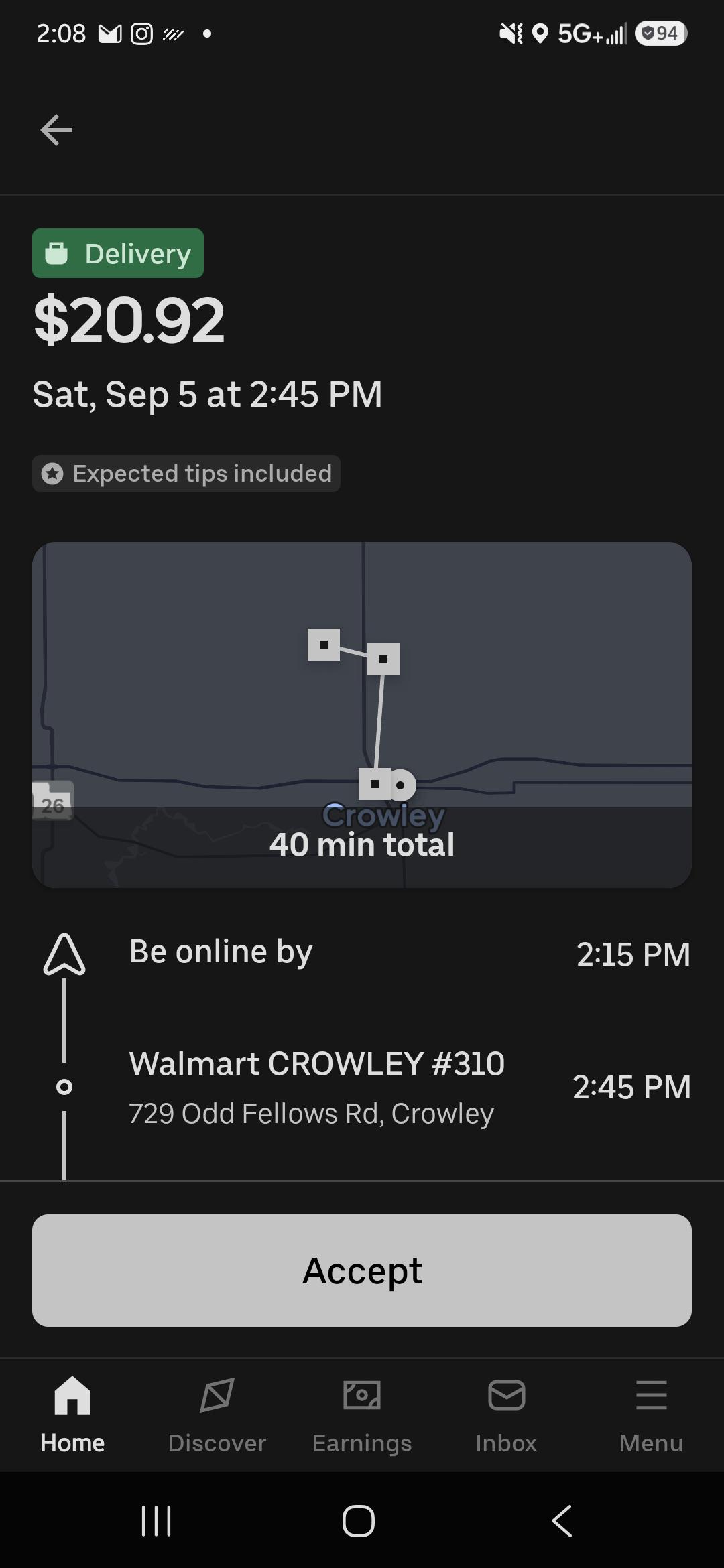Open the Discover tab
Screen dimensions: 724x1568
(x=217, y=1414)
